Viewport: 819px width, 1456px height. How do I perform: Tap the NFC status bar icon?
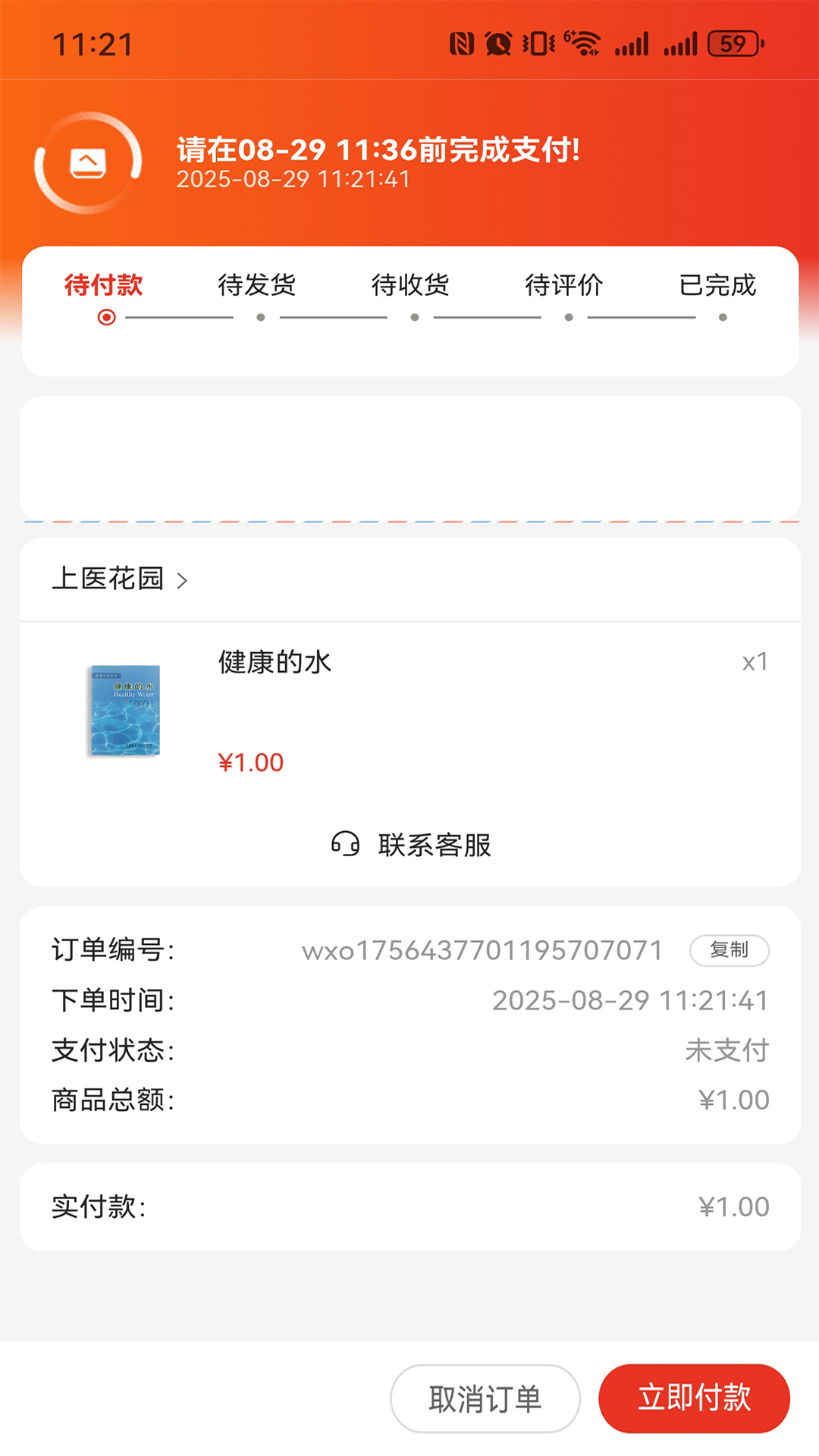[463, 43]
